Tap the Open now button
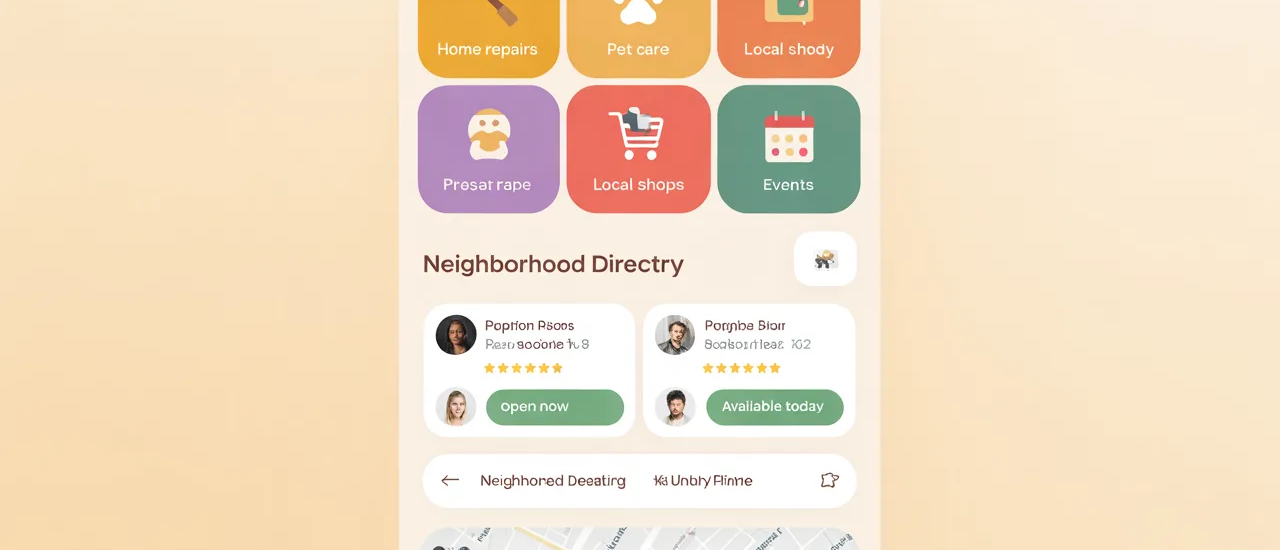The image size is (1280, 550). [554, 407]
